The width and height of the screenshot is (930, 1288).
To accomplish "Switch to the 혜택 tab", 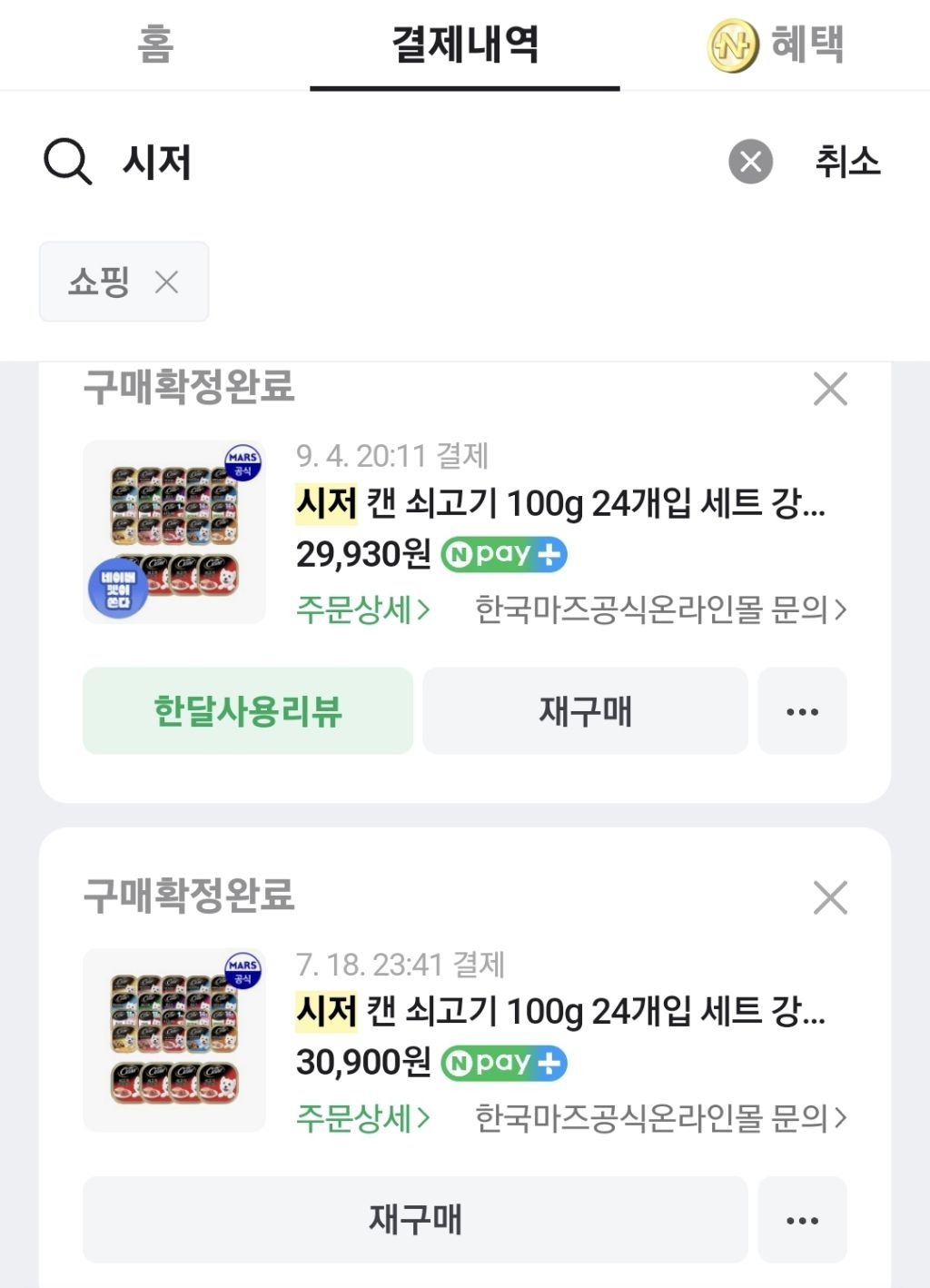I will [776, 45].
